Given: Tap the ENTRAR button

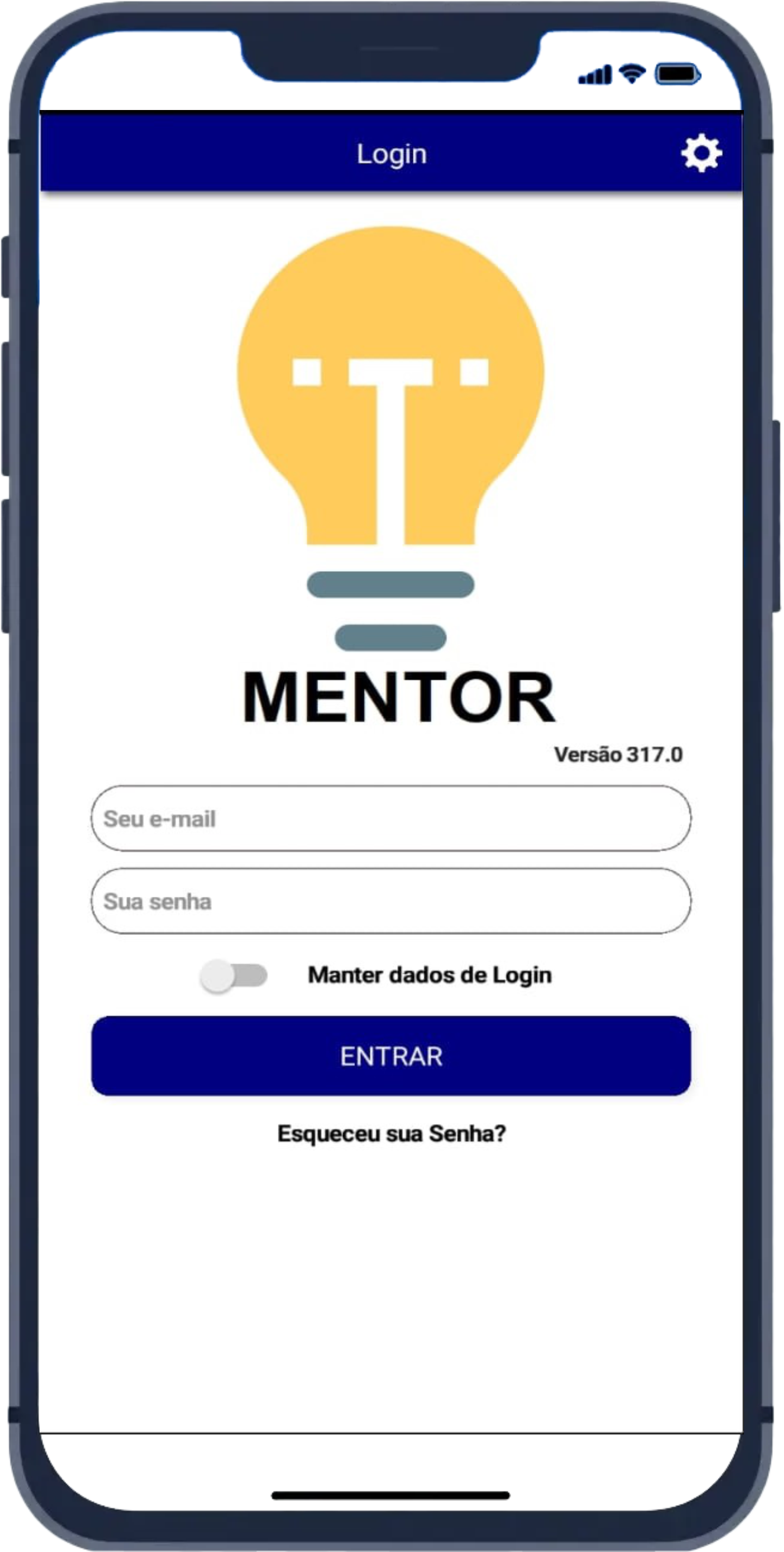Looking at the screenshot, I should [x=391, y=1056].
